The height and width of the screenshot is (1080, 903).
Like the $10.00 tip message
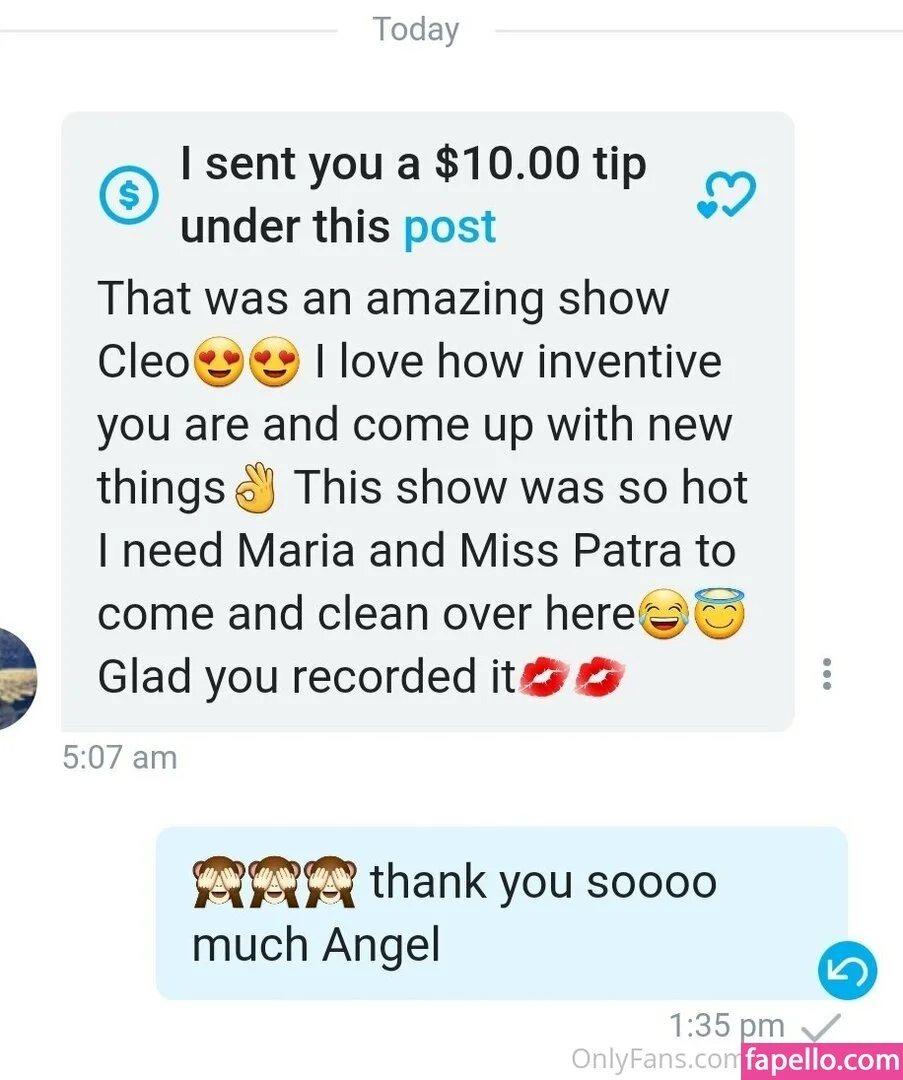click(726, 195)
